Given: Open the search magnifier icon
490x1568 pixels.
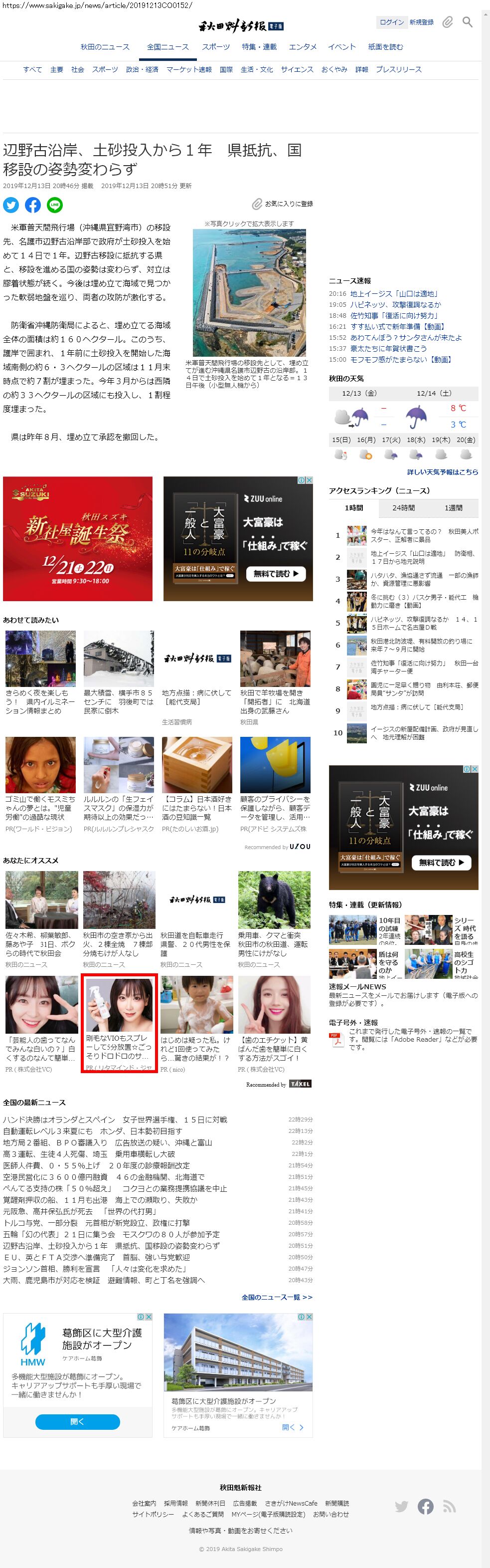Looking at the screenshot, I should tap(467, 22).
